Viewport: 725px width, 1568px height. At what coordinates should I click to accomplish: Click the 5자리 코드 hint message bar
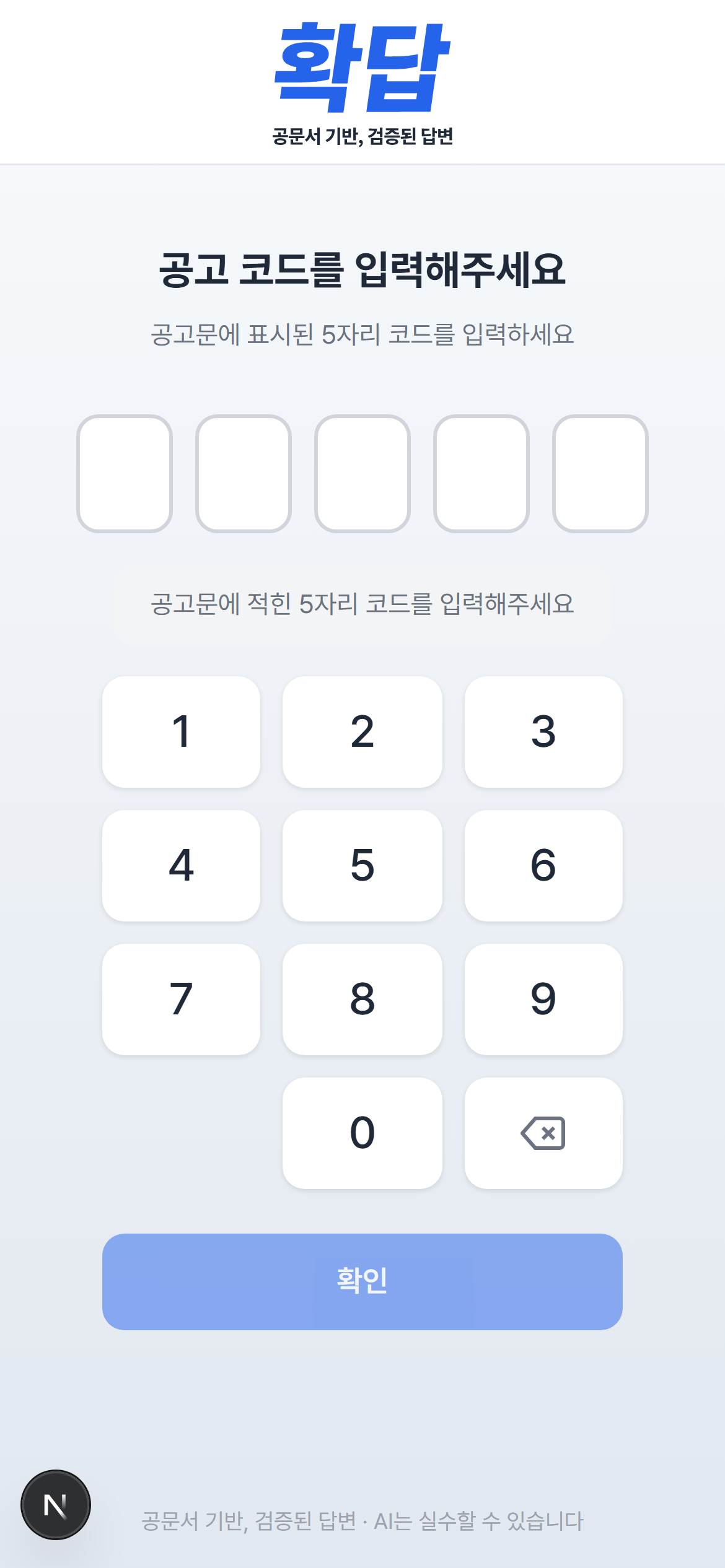(x=362, y=605)
